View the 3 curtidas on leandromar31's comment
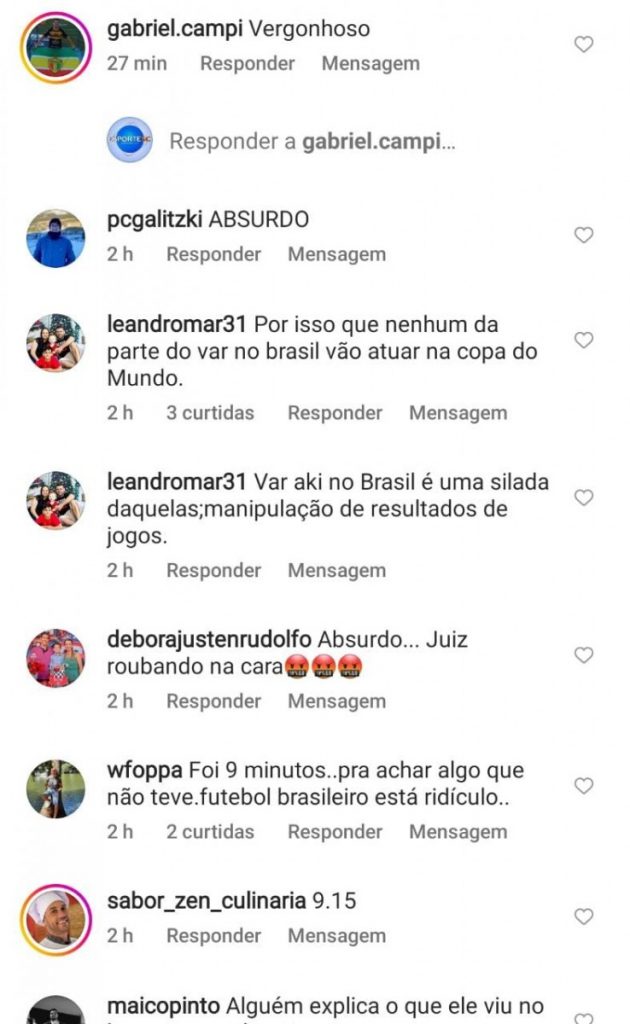Viewport: 630px width, 1024px height. (210, 413)
